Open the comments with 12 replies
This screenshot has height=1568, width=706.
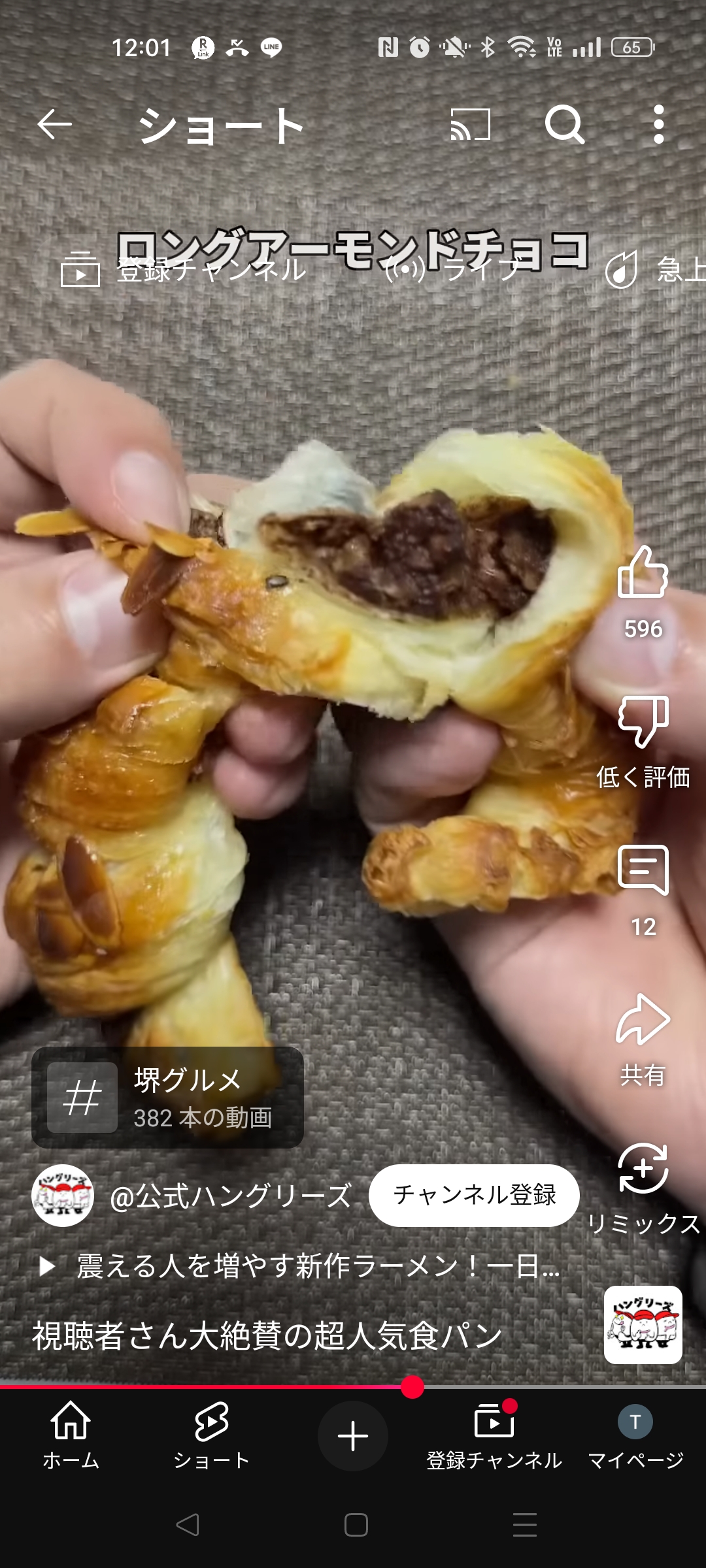[x=643, y=871]
